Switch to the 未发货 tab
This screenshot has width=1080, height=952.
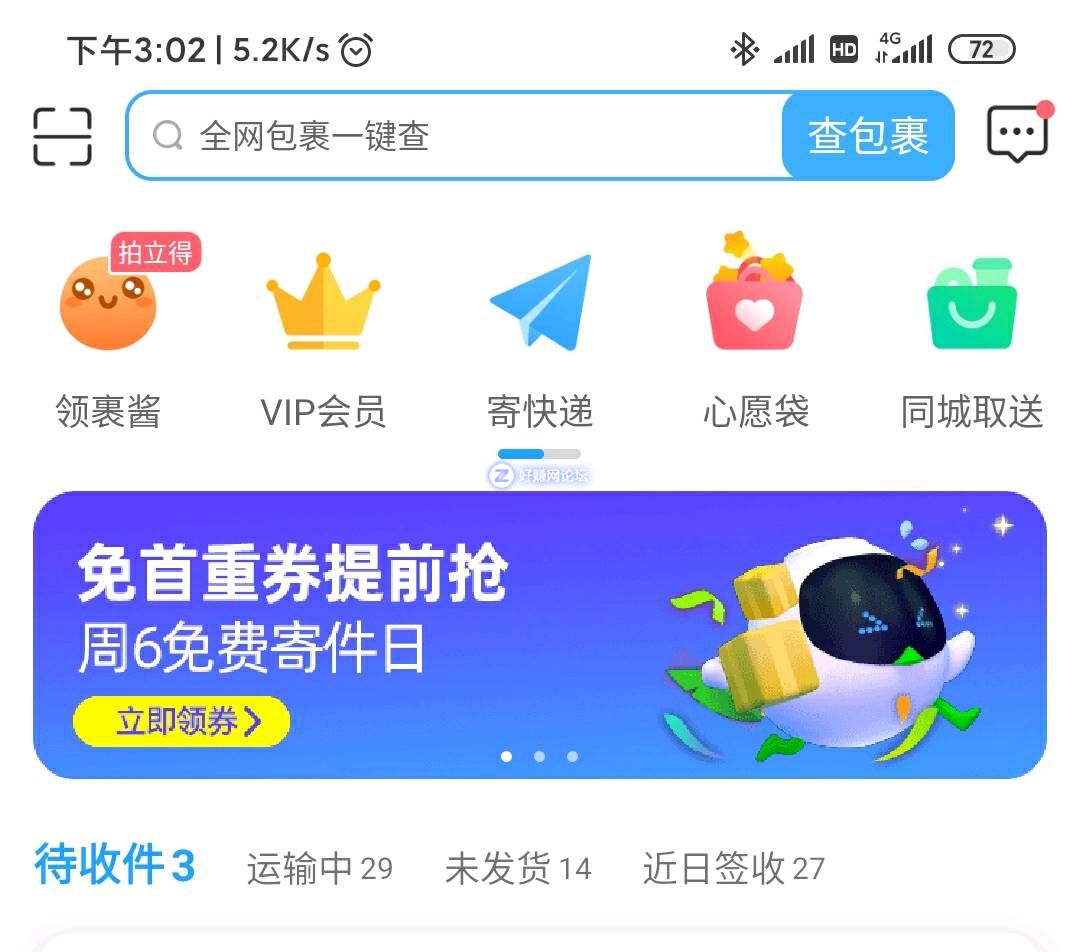coord(517,869)
